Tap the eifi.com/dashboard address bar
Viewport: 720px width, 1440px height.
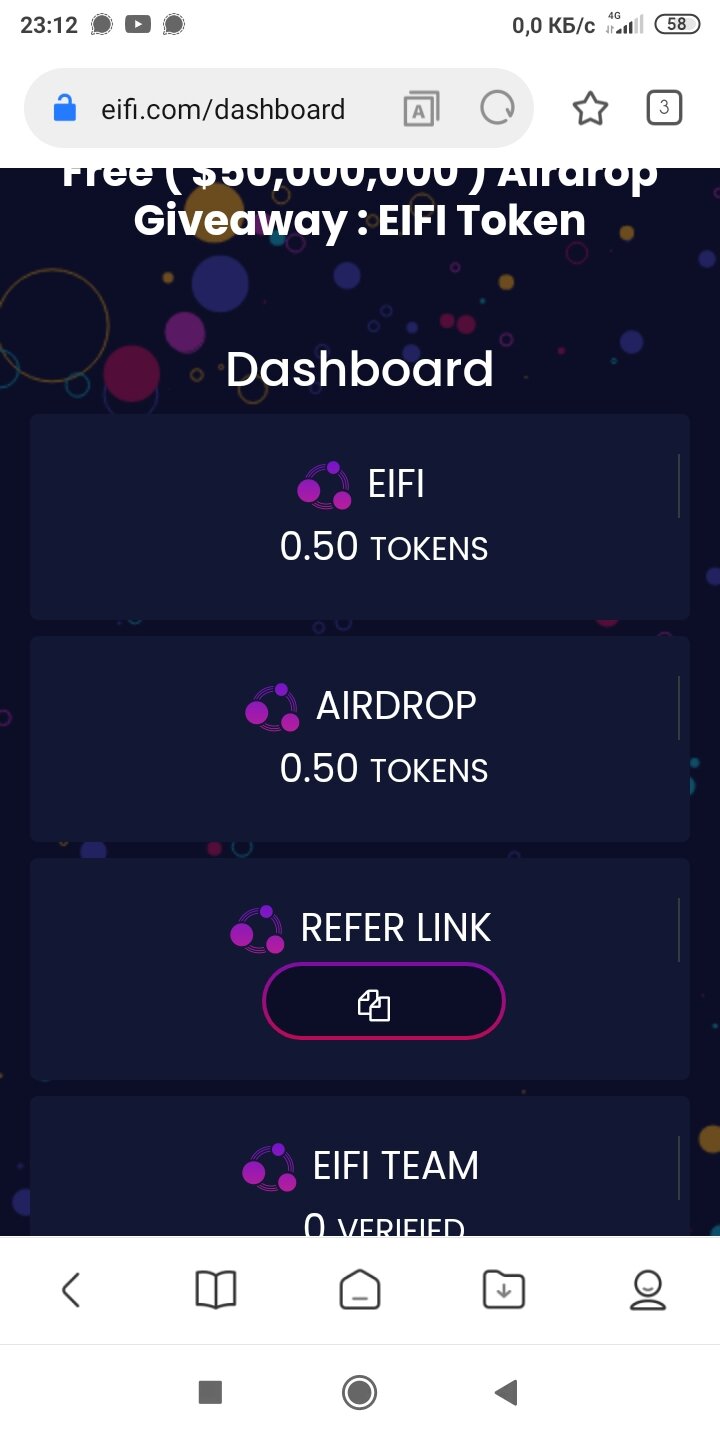pyautogui.click(x=222, y=109)
